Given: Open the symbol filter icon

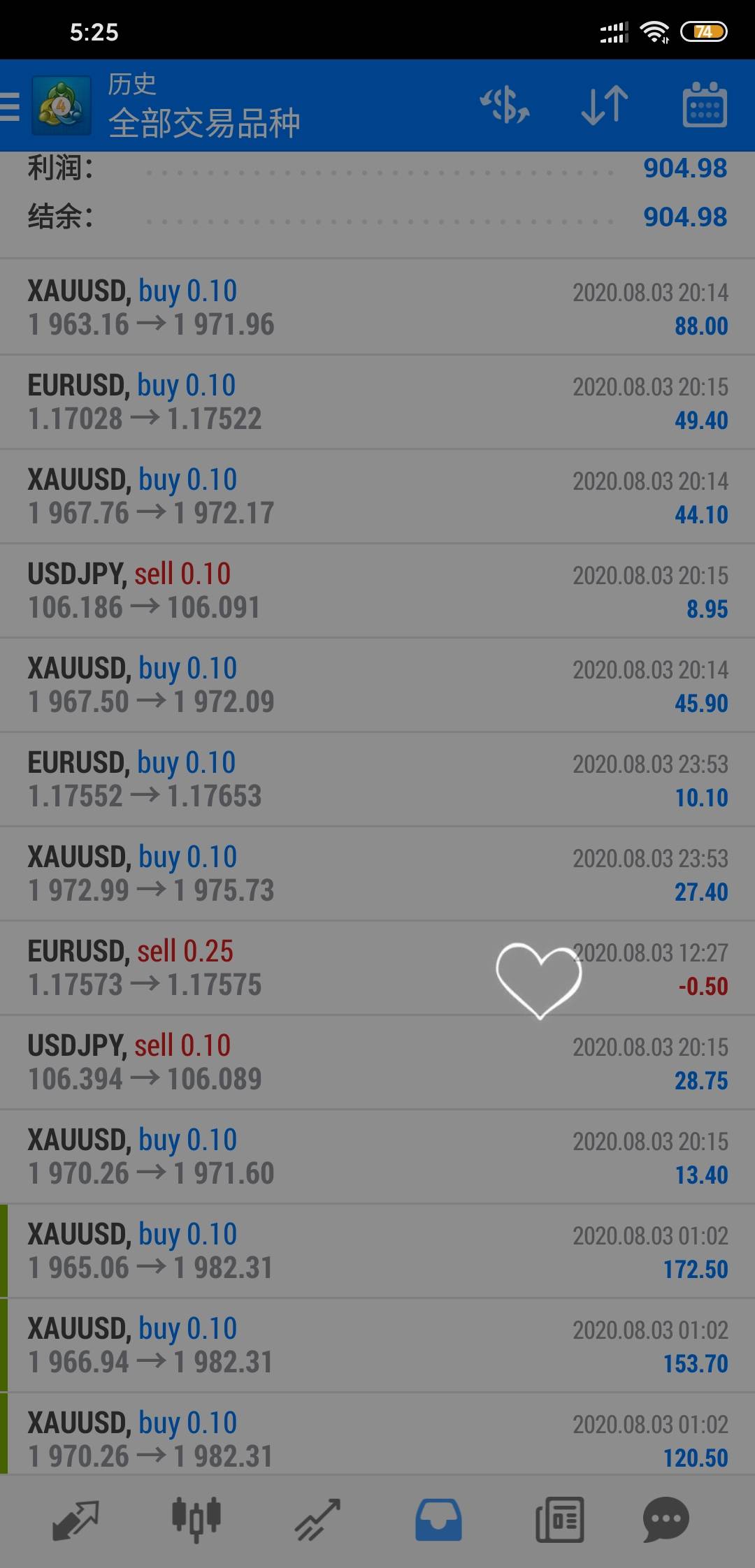Looking at the screenshot, I should point(505,106).
